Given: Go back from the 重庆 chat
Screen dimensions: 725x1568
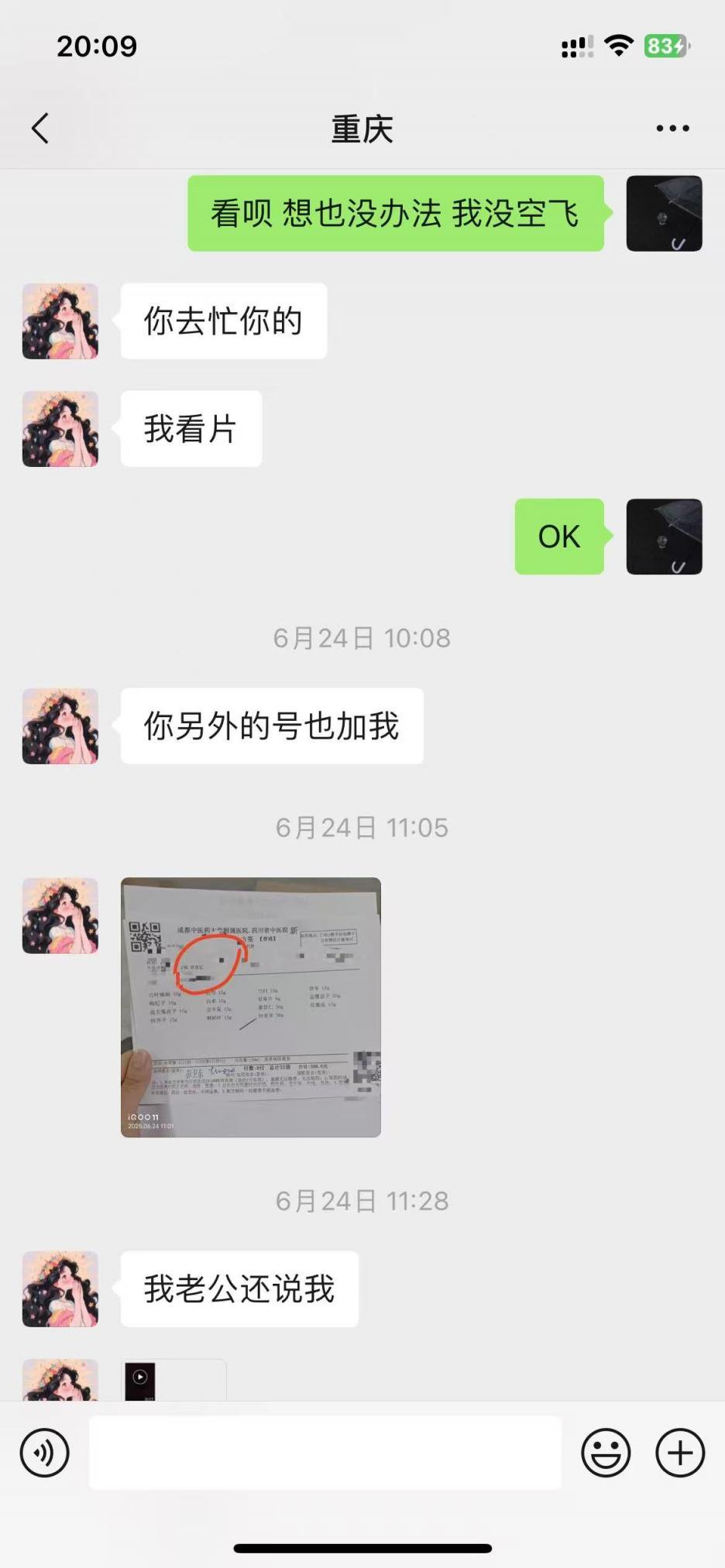Looking at the screenshot, I should (x=40, y=129).
